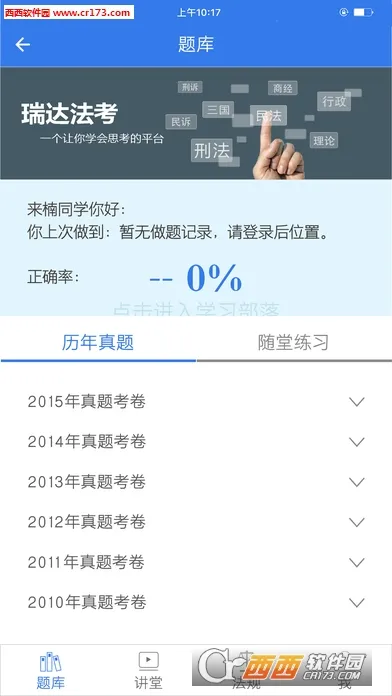Expand 2012年真题考卷
The height and width of the screenshot is (696, 392).
tap(196, 522)
